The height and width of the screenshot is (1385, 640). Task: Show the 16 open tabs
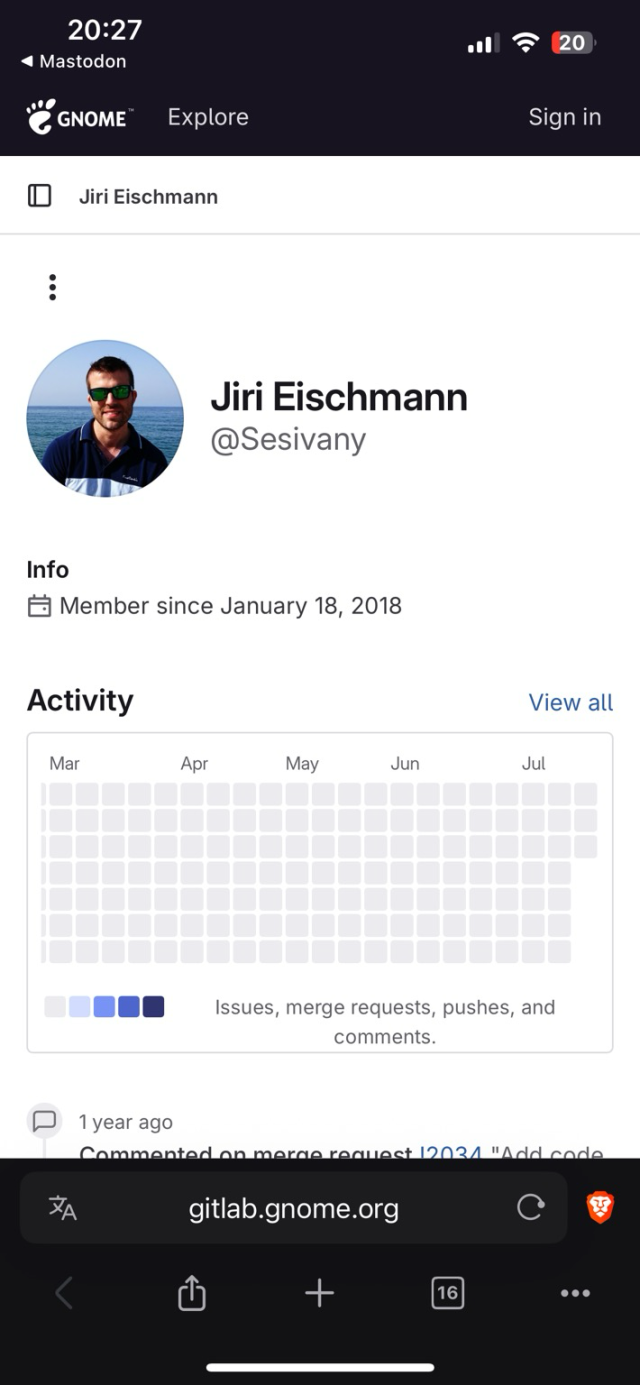click(447, 1293)
